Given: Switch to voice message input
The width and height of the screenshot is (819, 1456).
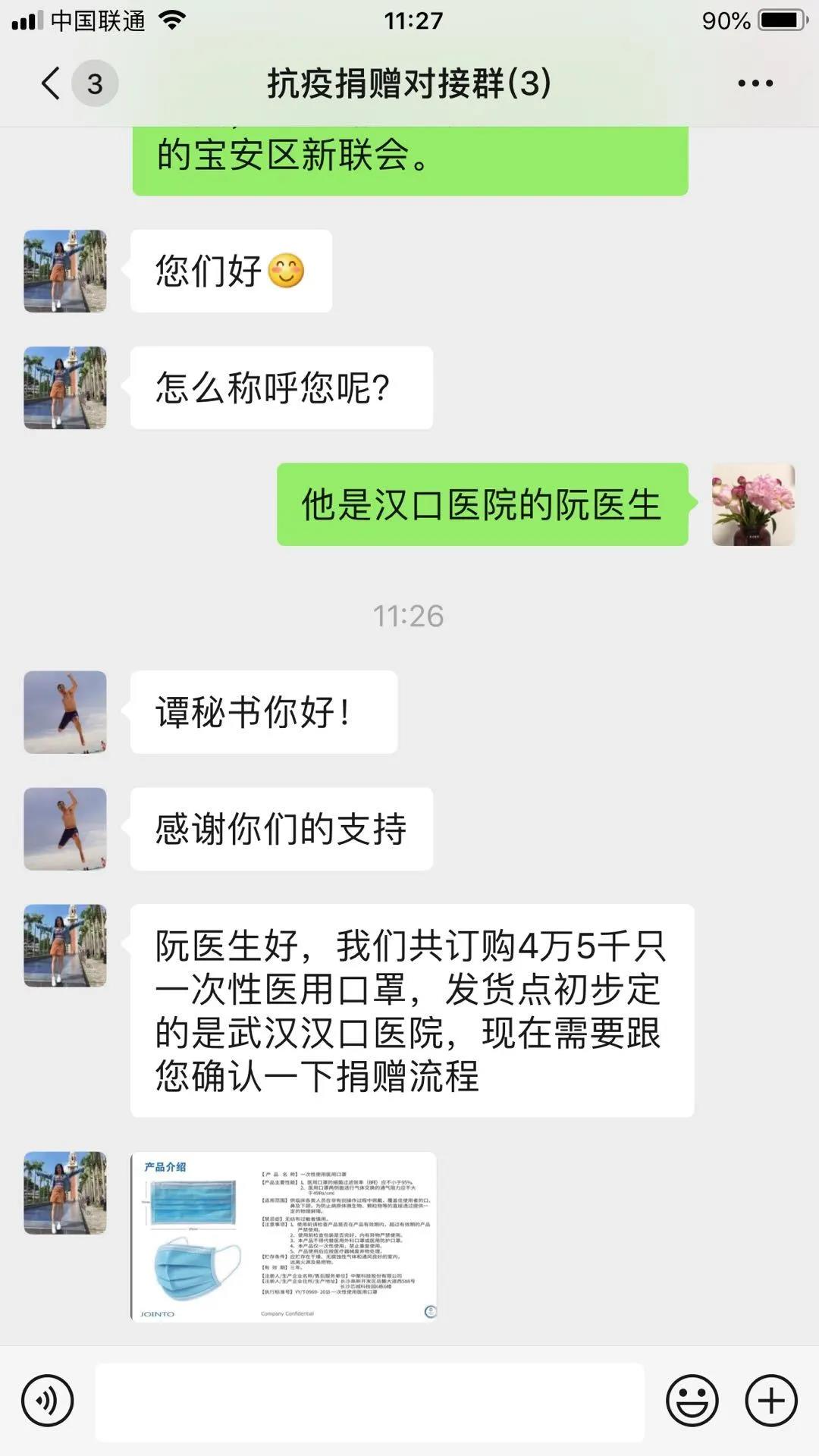Looking at the screenshot, I should [47, 1401].
